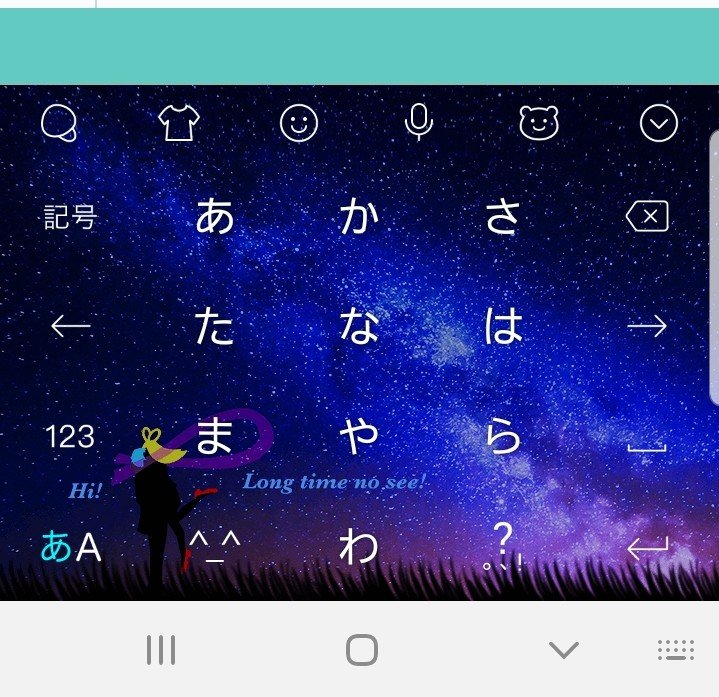Tap the 記号 symbols key
This screenshot has height=697, width=719.
pyautogui.click(x=70, y=216)
